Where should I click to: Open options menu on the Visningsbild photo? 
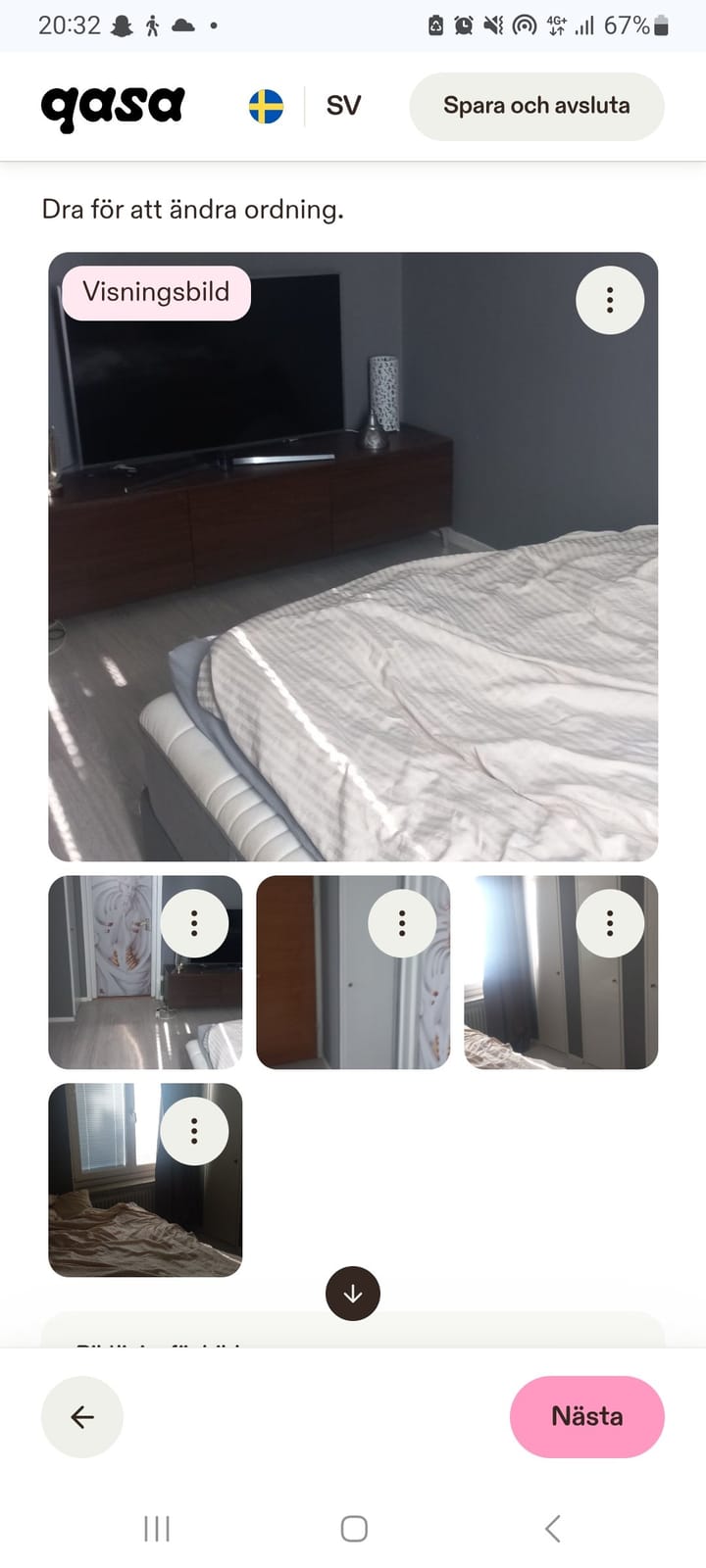[610, 300]
